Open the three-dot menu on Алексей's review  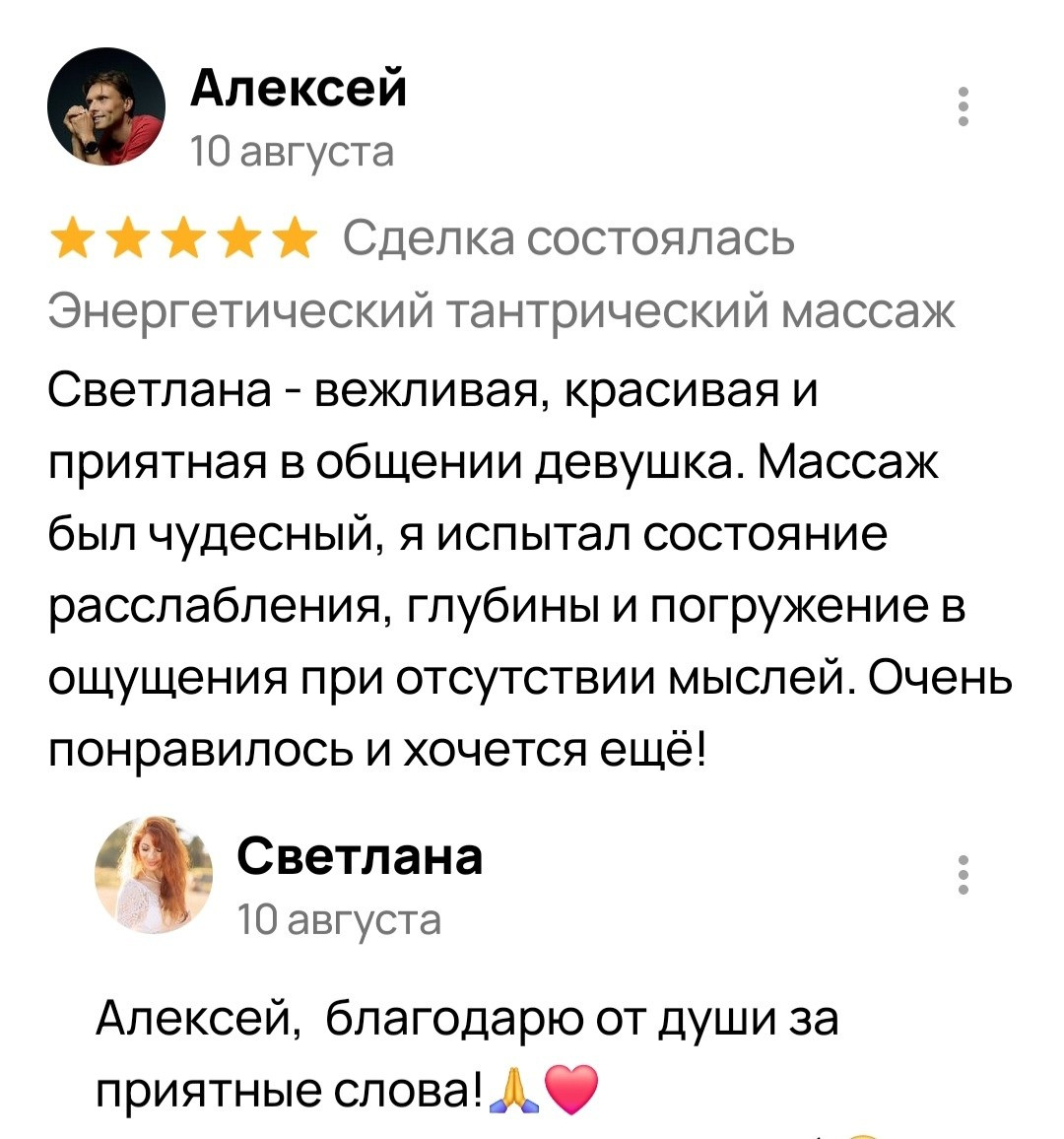click(961, 105)
